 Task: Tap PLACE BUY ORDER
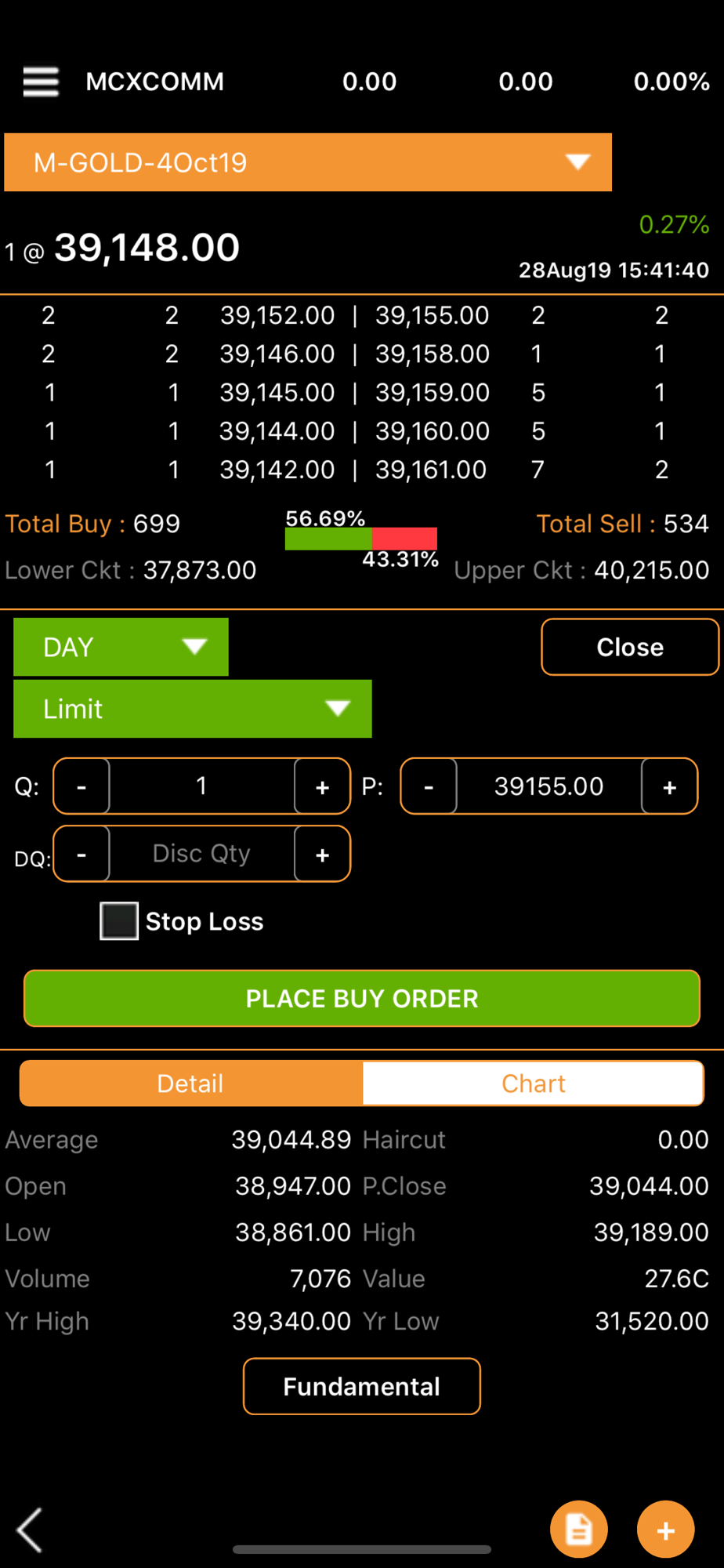pyautogui.click(x=362, y=998)
